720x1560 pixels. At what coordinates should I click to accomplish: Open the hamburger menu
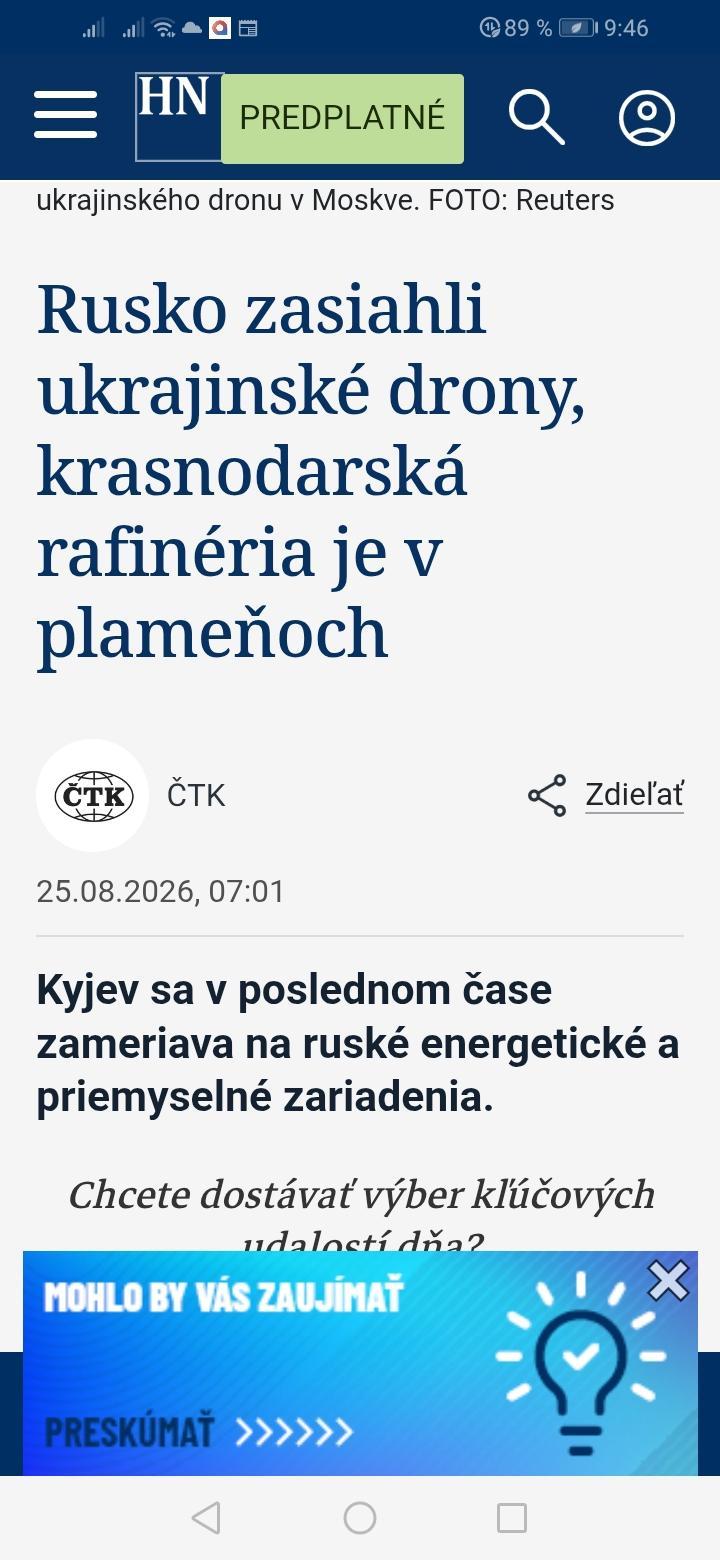tap(66, 115)
